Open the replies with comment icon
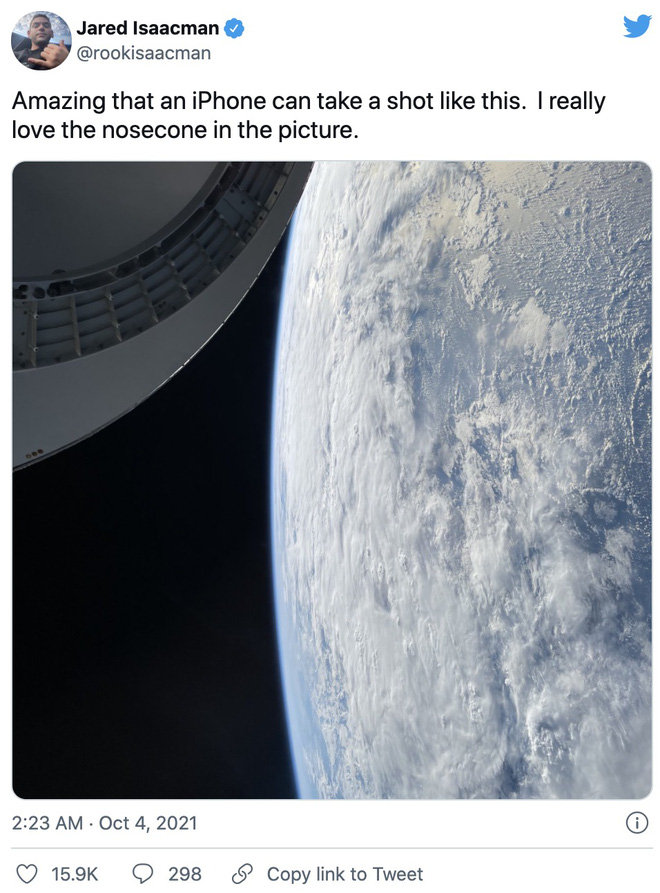Image resolution: width=660 pixels, height=893 pixels. [142, 873]
